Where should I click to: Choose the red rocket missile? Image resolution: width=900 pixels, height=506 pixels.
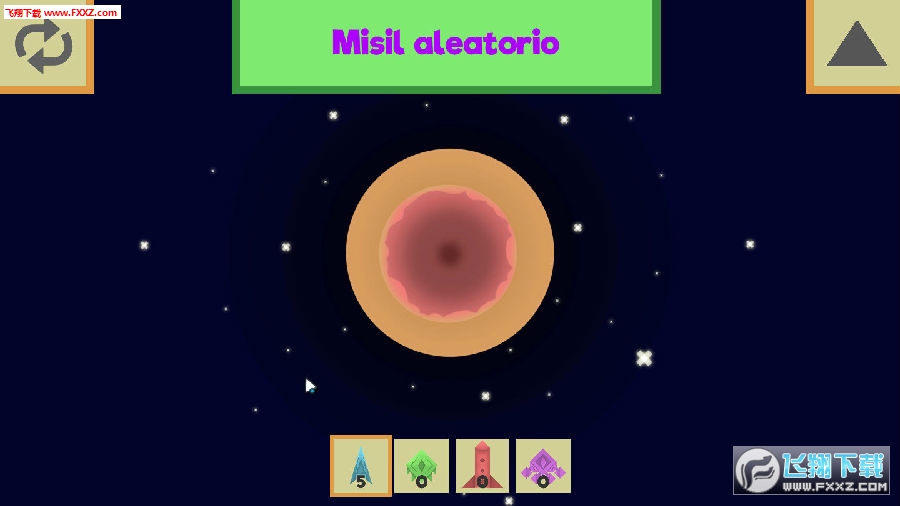[482, 466]
